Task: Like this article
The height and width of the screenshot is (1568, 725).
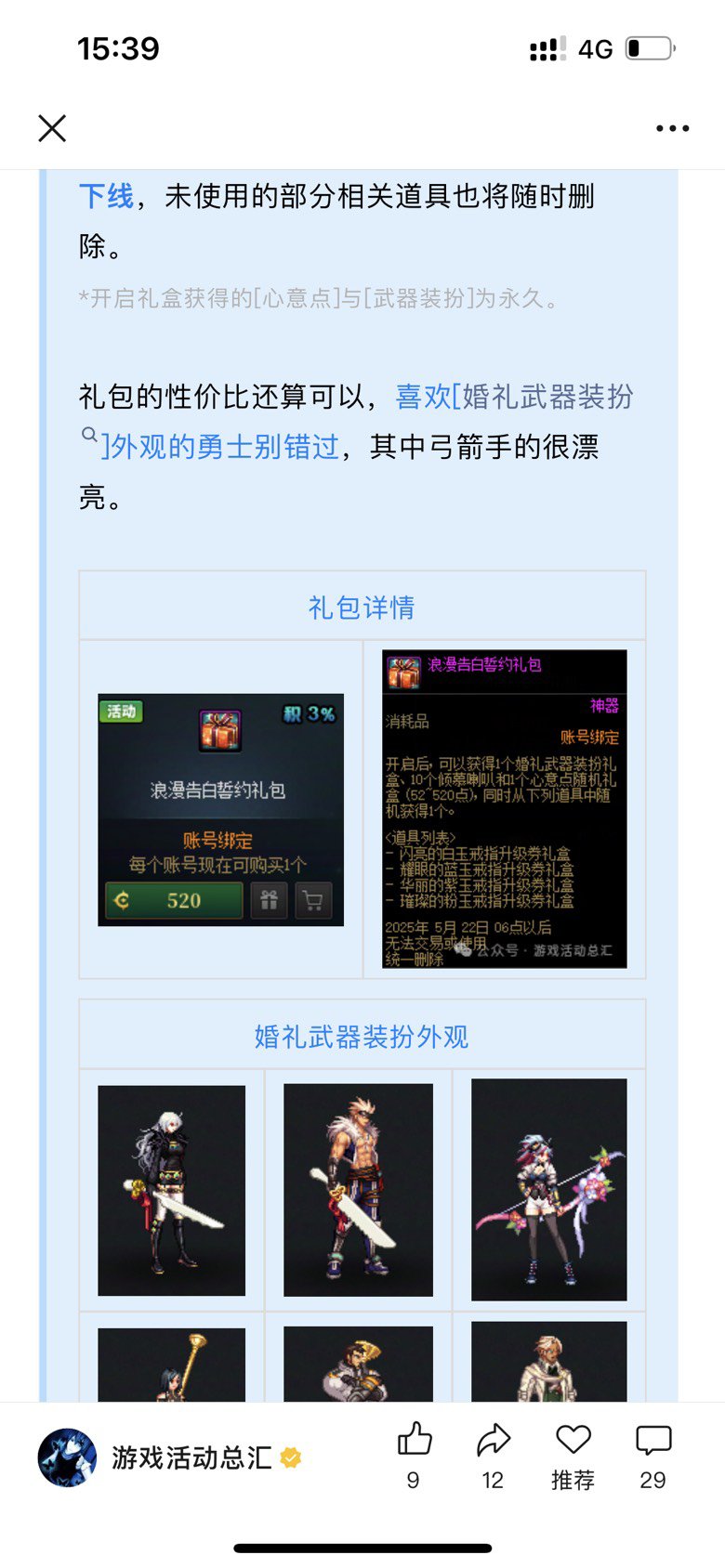Action: (414, 1455)
